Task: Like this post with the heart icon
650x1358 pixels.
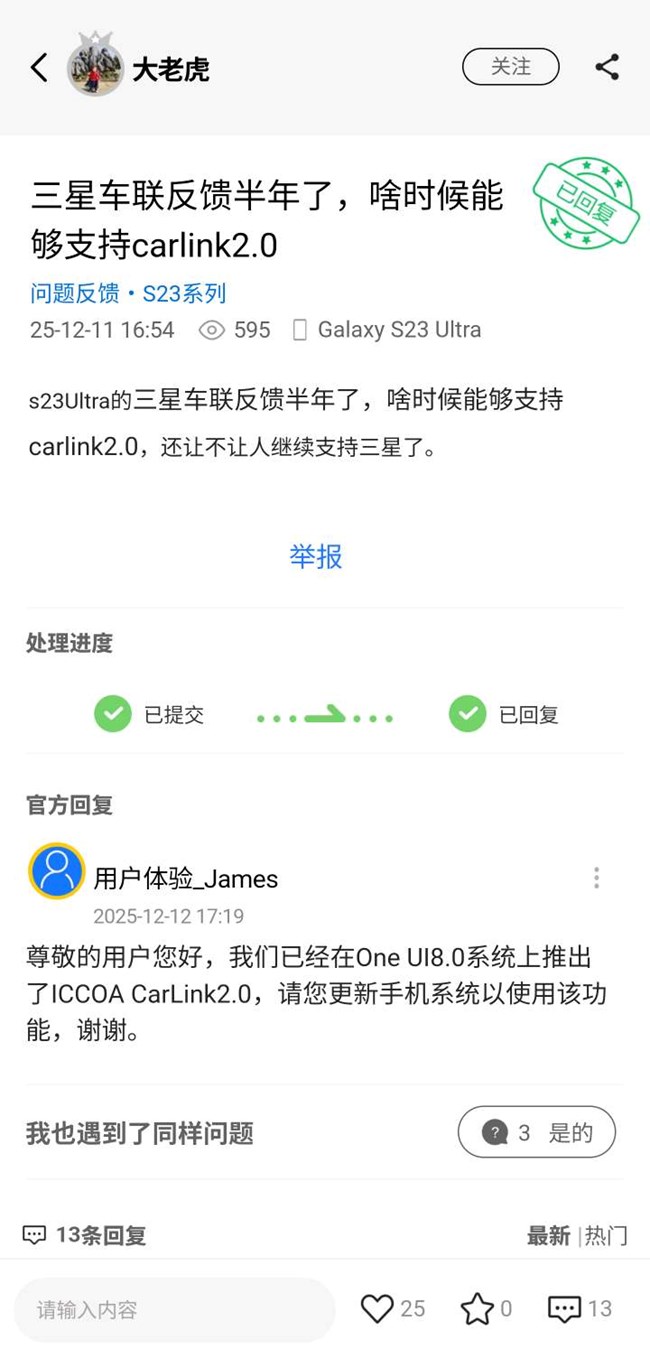Action: (x=378, y=1308)
